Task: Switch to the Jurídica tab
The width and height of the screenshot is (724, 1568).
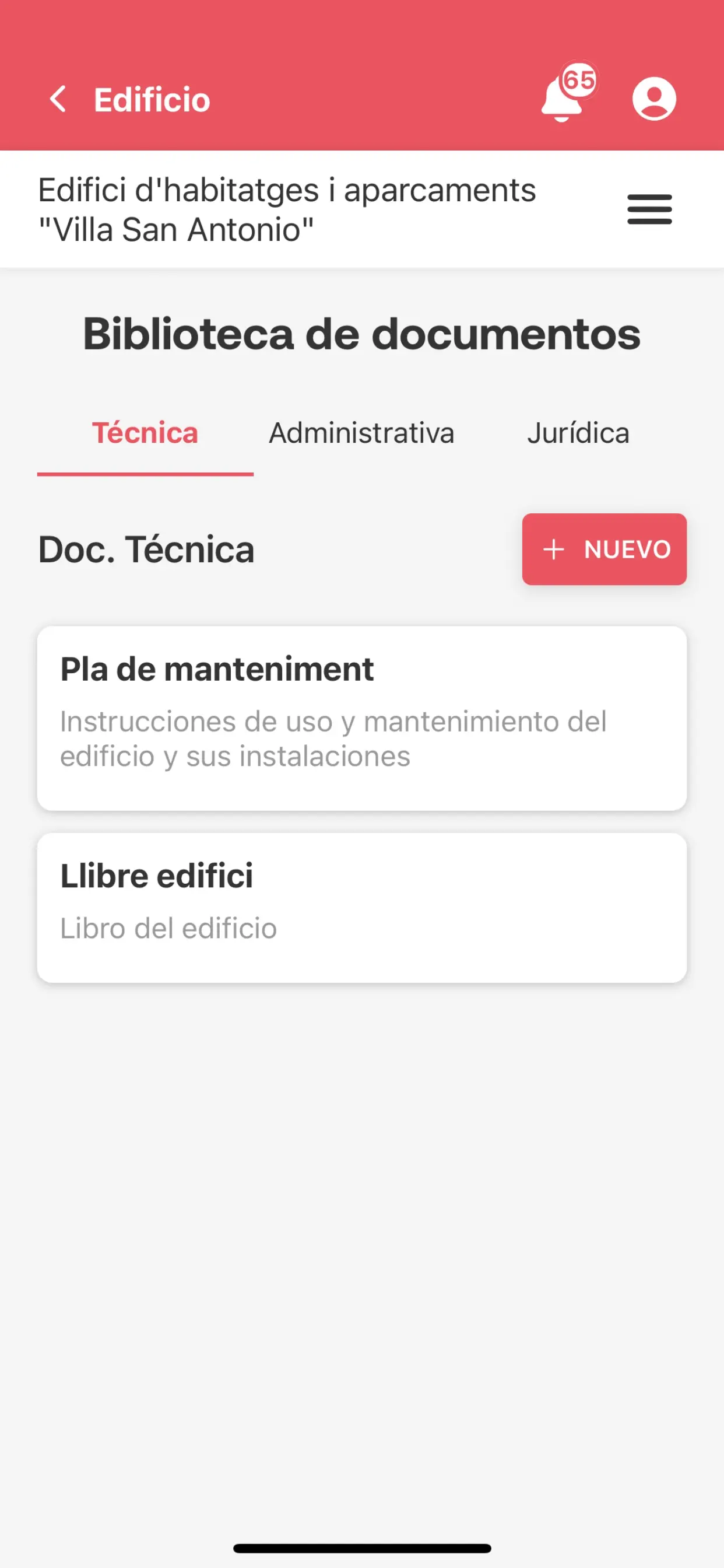Action: (x=579, y=433)
